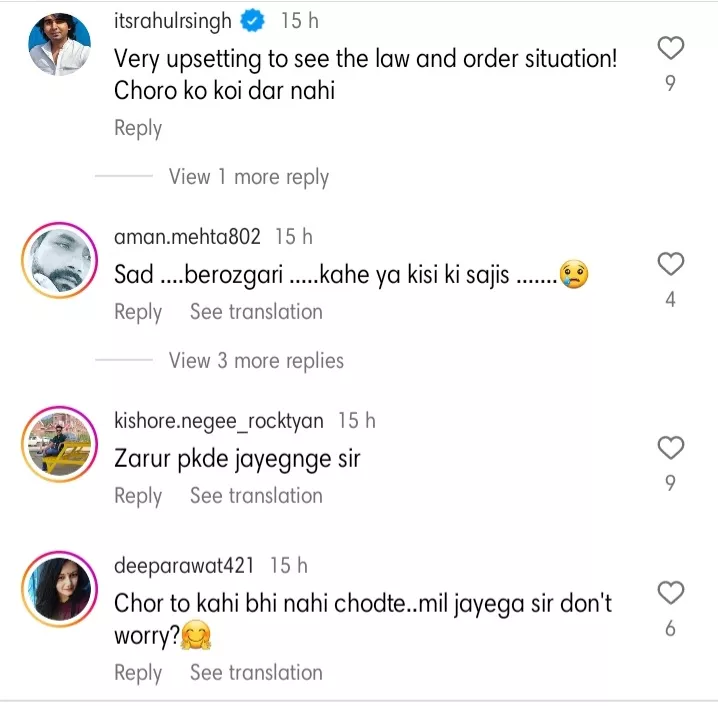Like itsrahulrsingh's comment
The width and height of the screenshot is (718, 706).
click(x=671, y=47)
